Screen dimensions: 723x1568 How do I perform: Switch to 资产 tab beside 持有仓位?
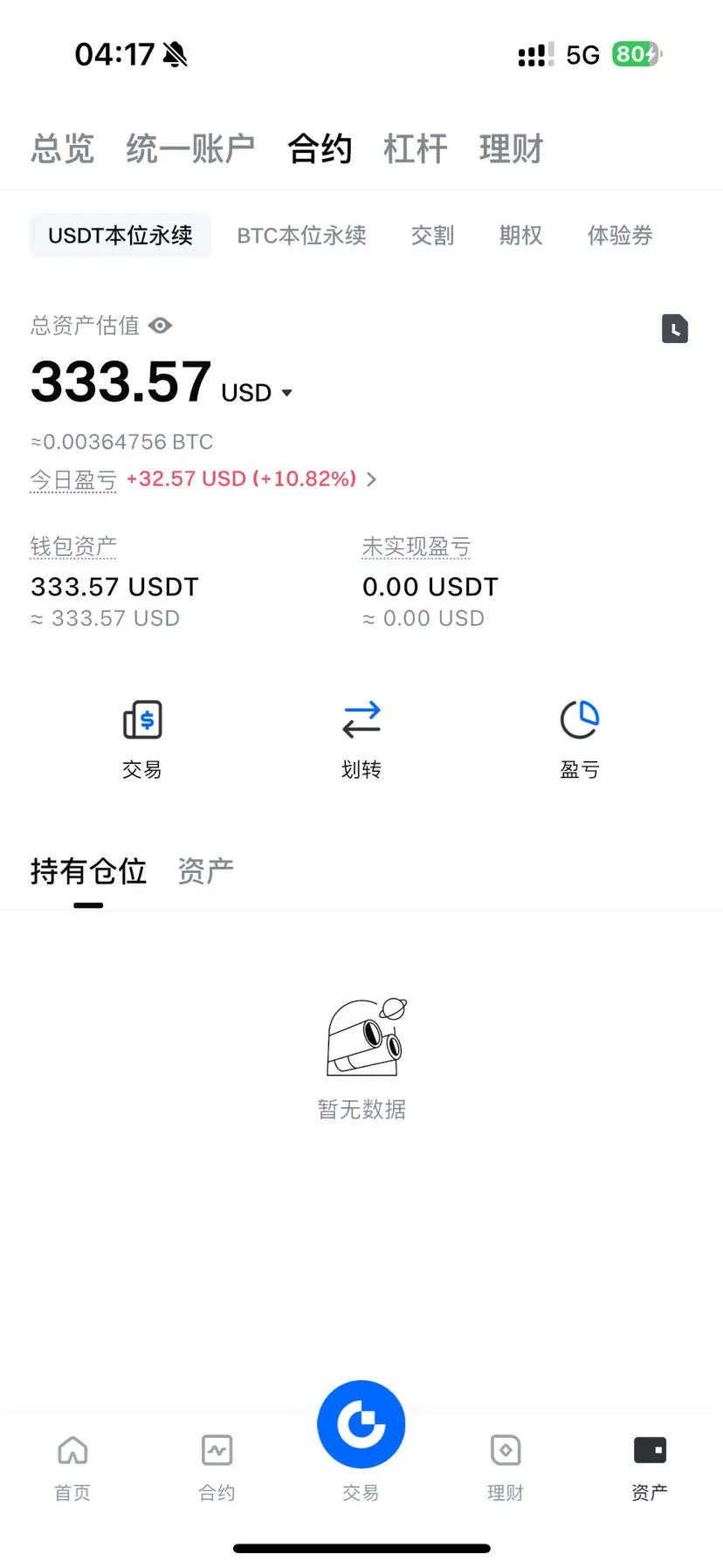click(x=205, y=870)
